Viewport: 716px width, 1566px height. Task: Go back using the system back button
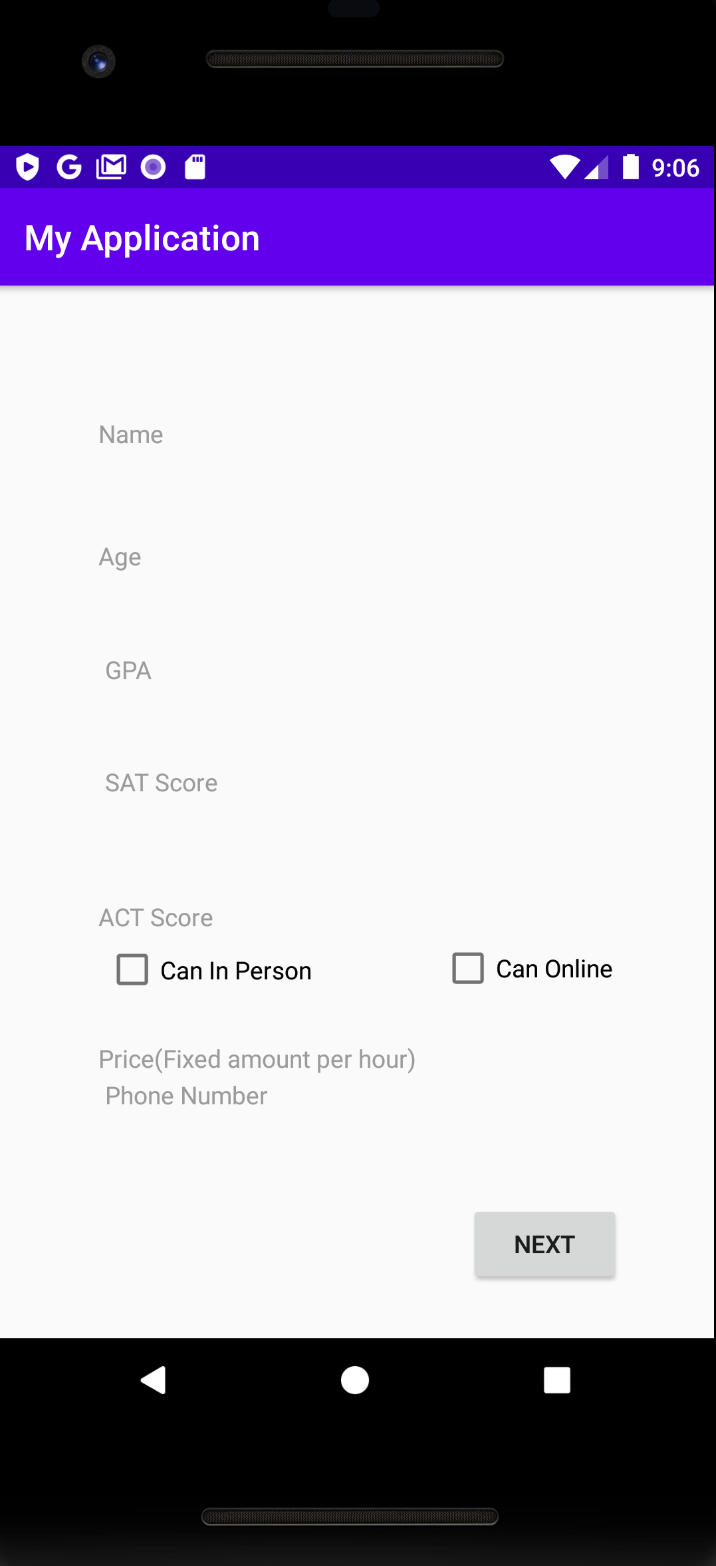153,1381
